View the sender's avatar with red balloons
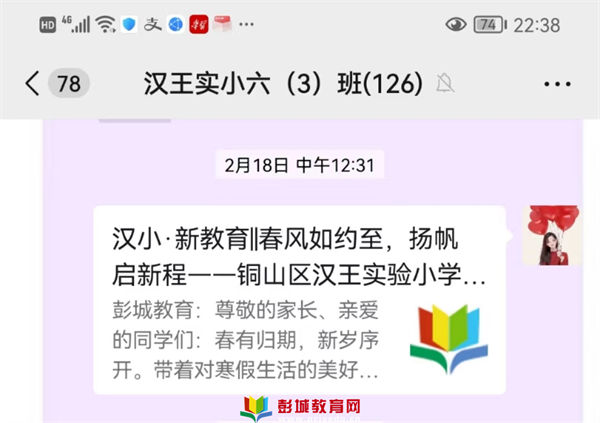Viewport: 600px width, 423px height. [x=551, y=235]
